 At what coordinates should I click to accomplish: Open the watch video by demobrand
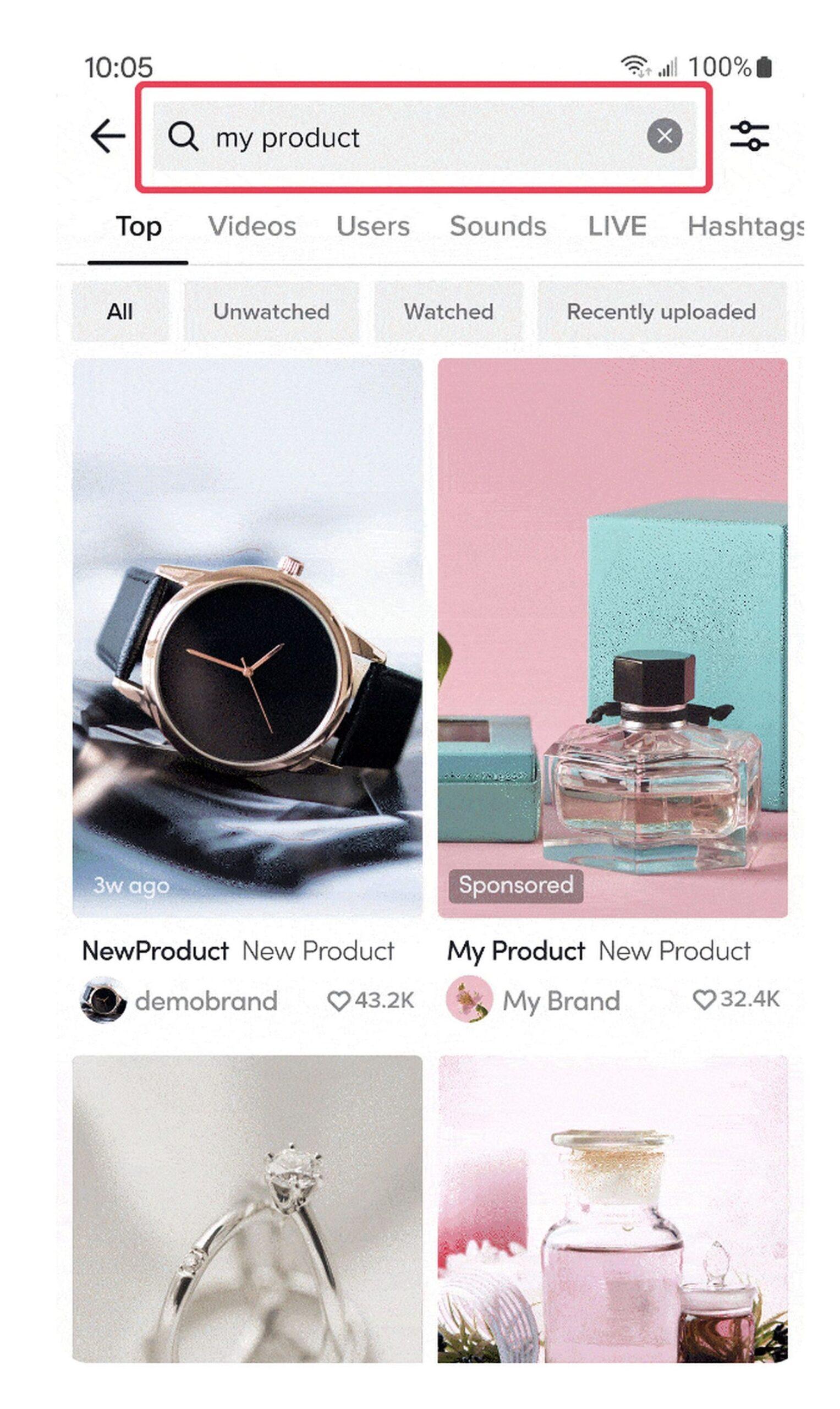coord(248,638)
